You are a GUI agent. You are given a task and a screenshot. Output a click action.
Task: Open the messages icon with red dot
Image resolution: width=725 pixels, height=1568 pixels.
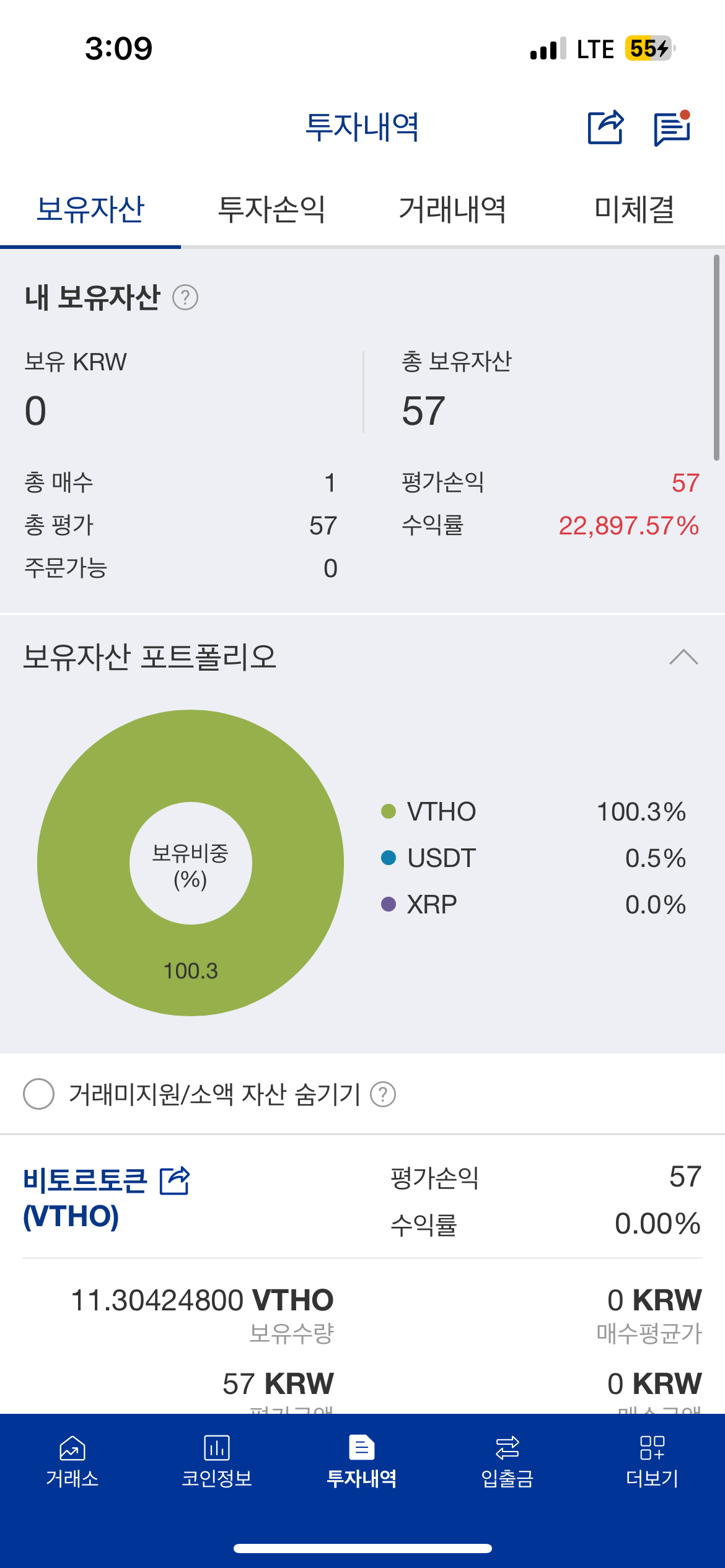pos(672,128)
